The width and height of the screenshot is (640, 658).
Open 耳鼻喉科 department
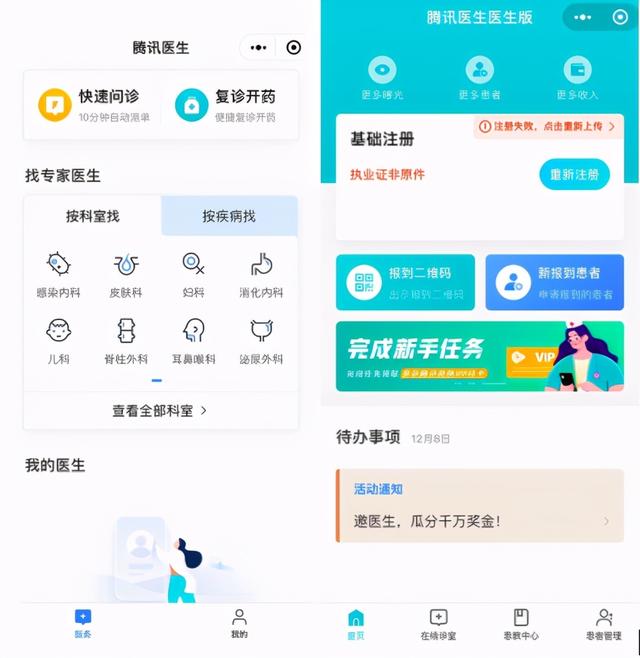[193, 340]
